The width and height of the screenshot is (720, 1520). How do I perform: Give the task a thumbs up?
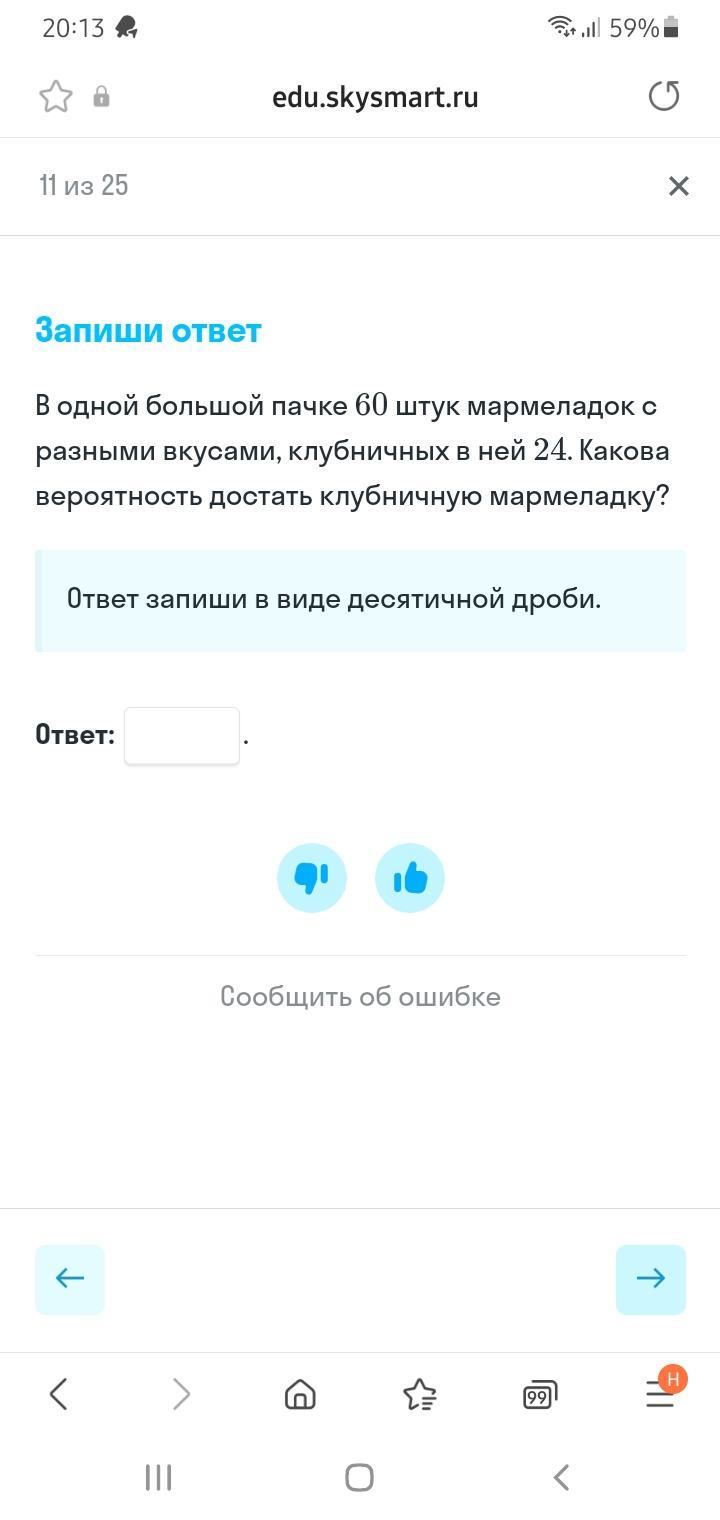click(410, 878)
